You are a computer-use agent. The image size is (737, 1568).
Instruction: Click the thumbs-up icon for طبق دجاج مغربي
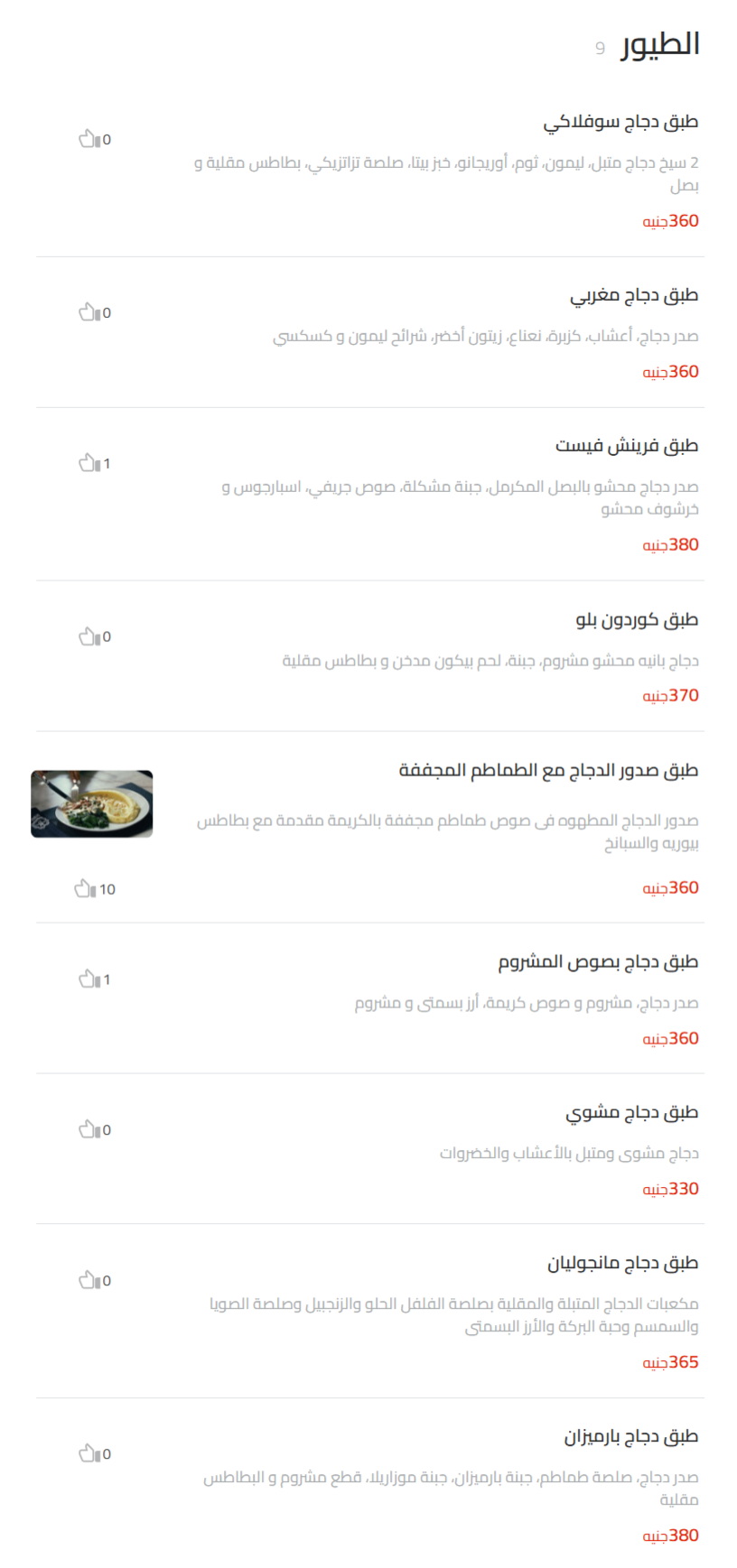coord(89,311)
